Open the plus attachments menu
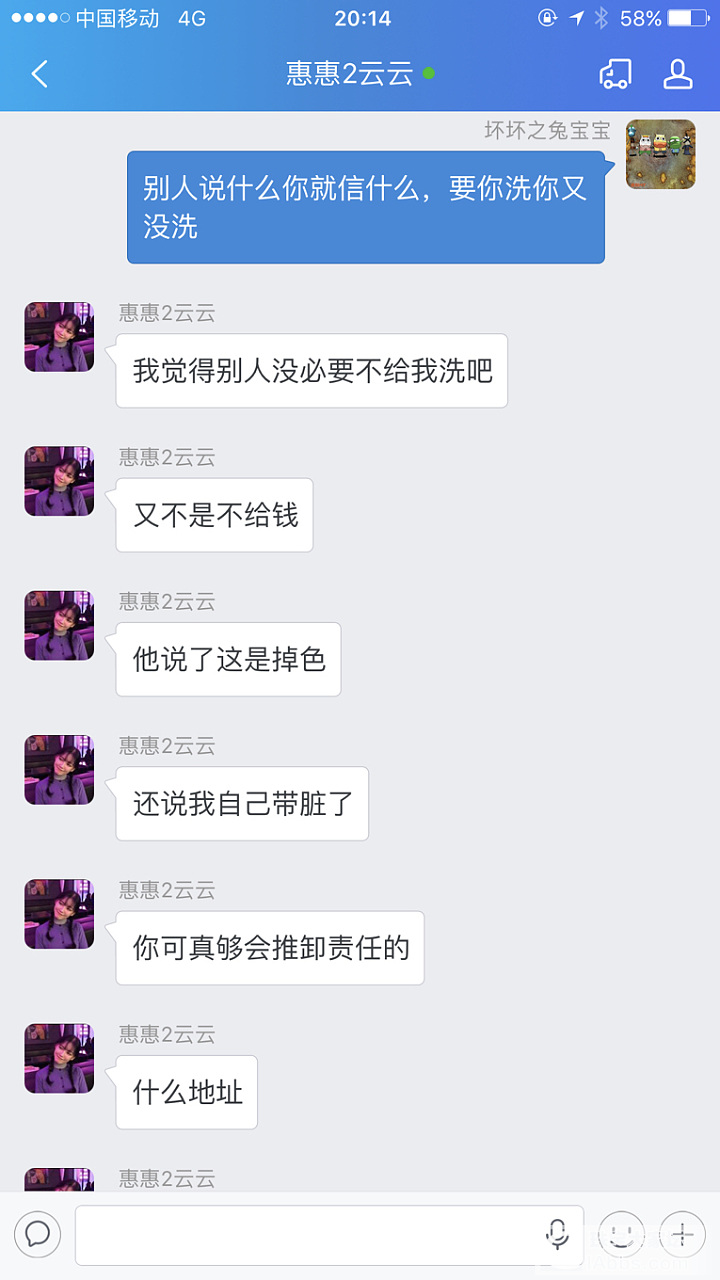This screenshot has height=1280, width=720. pos(682,1235)
